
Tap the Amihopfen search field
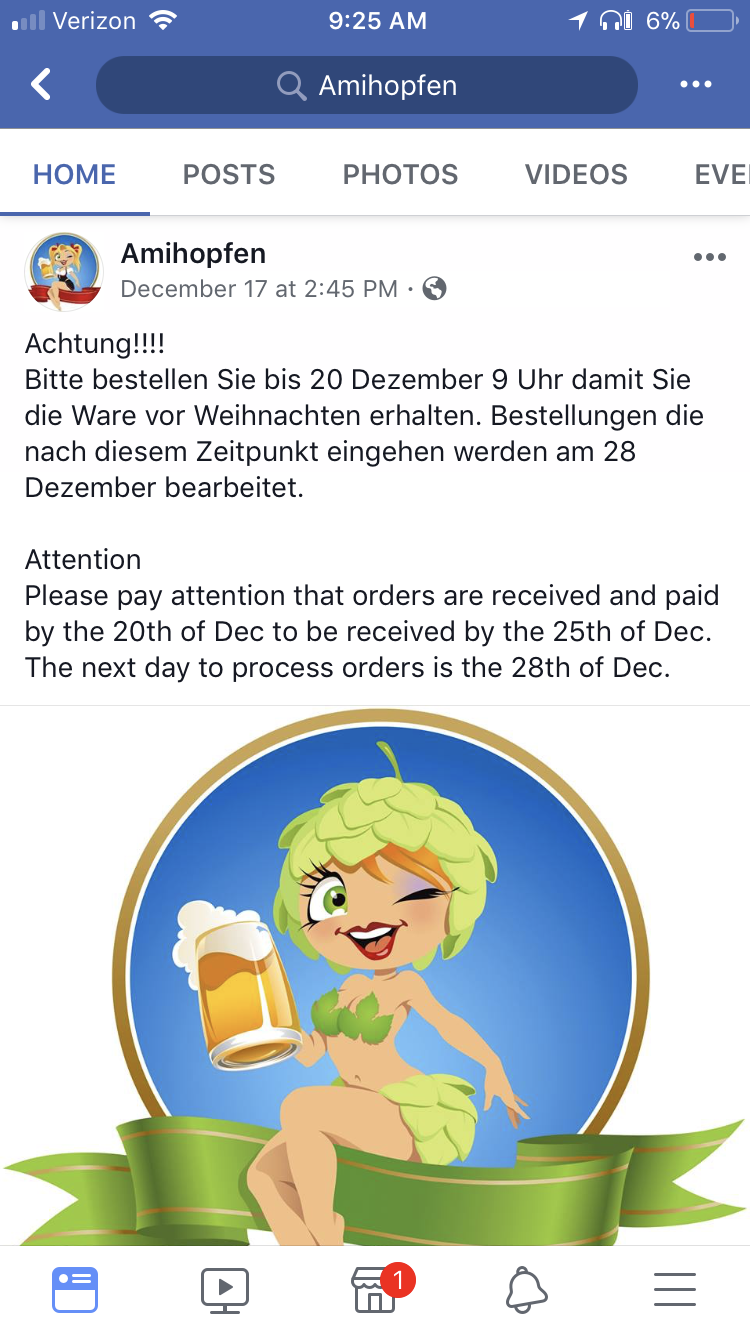pyautogui.click(x=366, y=86)
